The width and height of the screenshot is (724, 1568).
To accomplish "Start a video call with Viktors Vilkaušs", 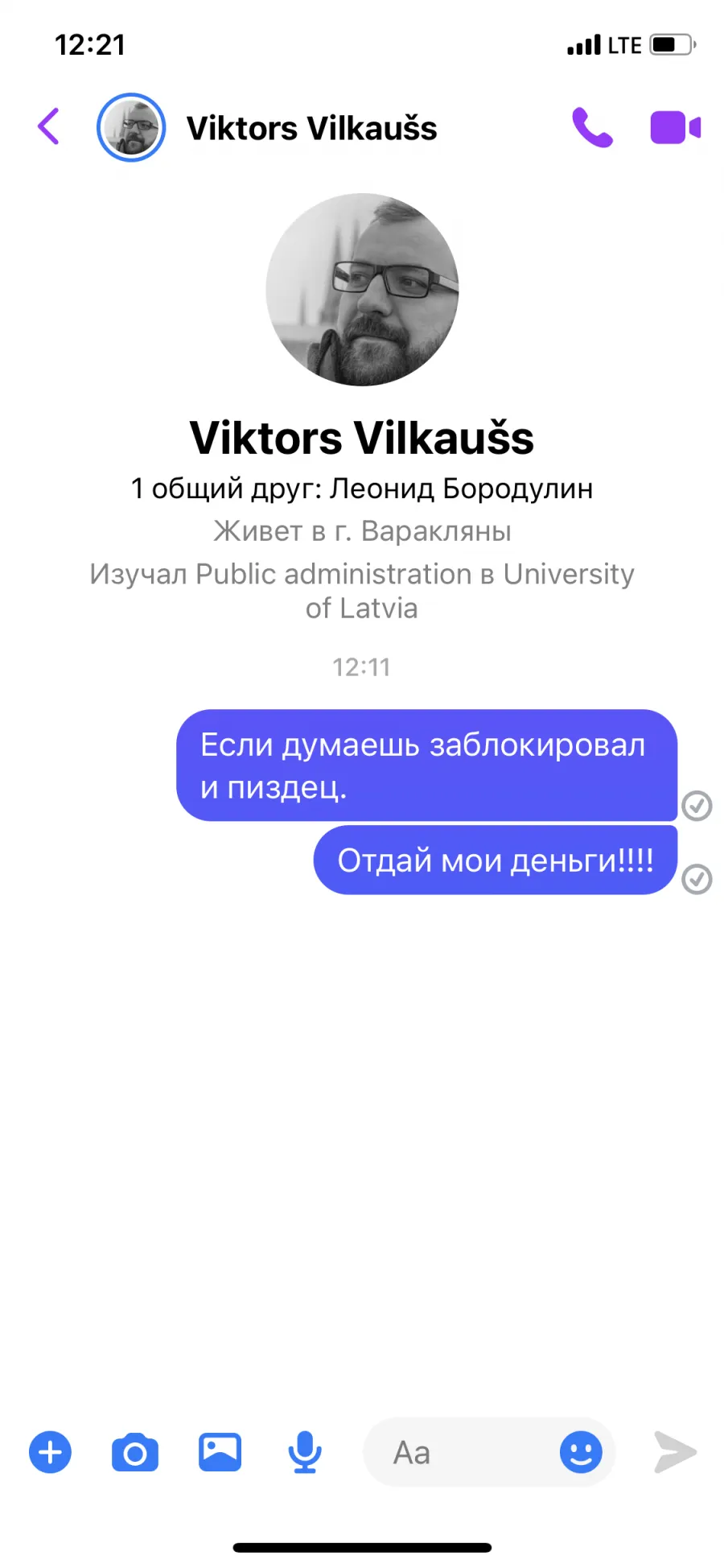I will pos(675,128).
